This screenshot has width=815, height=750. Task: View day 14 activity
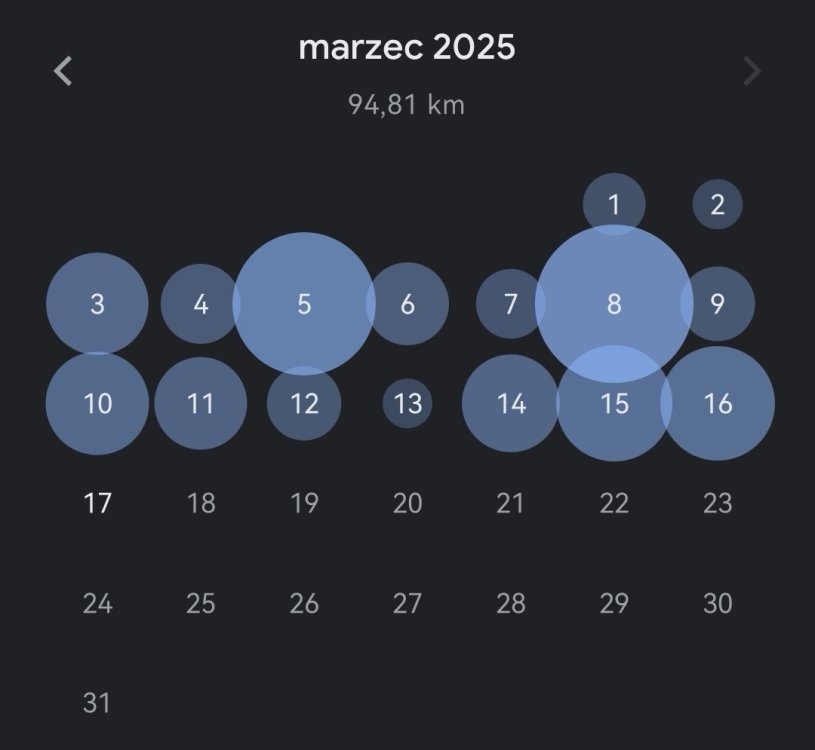(511, 404)
